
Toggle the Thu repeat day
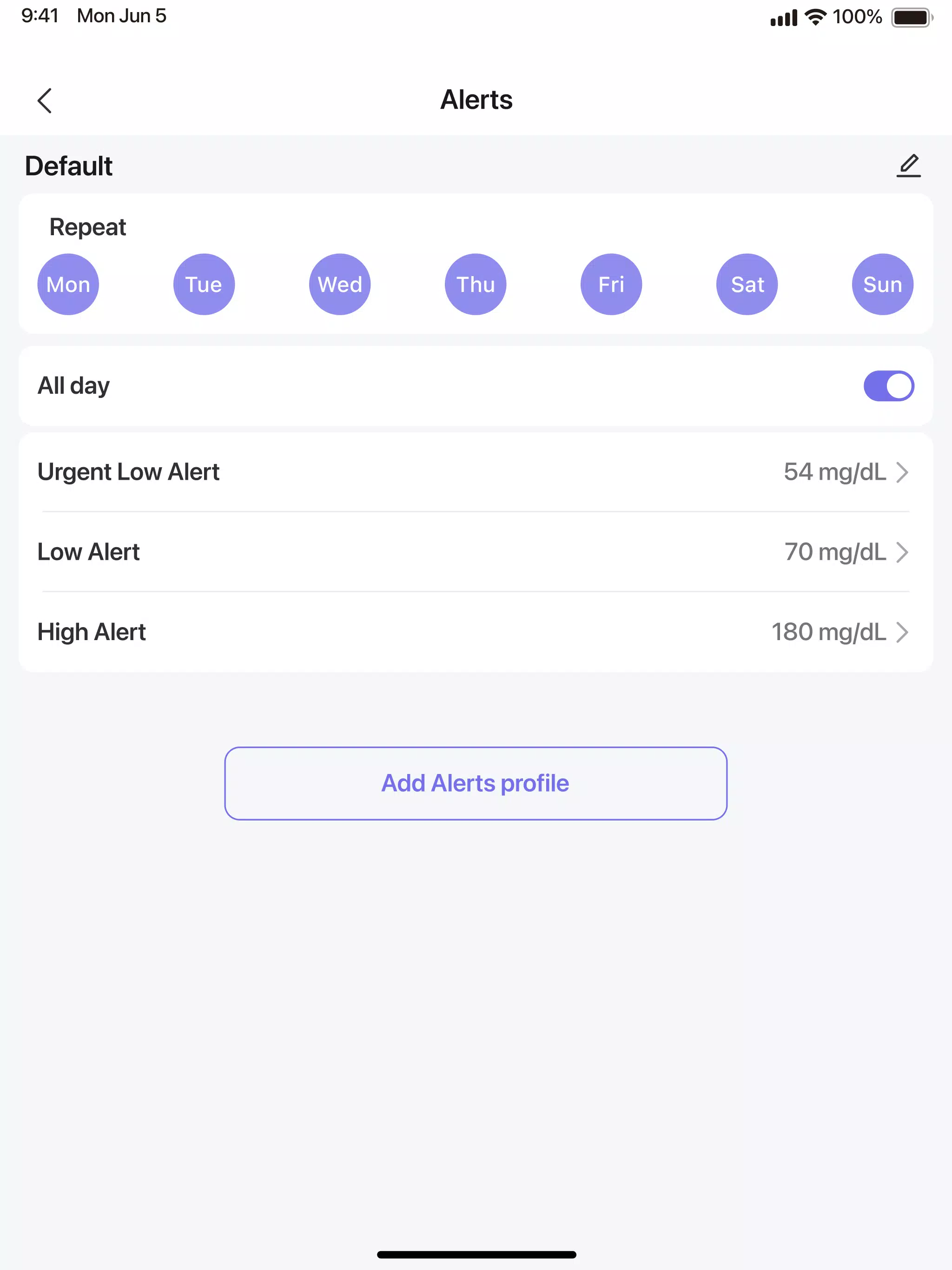[476, 284]
